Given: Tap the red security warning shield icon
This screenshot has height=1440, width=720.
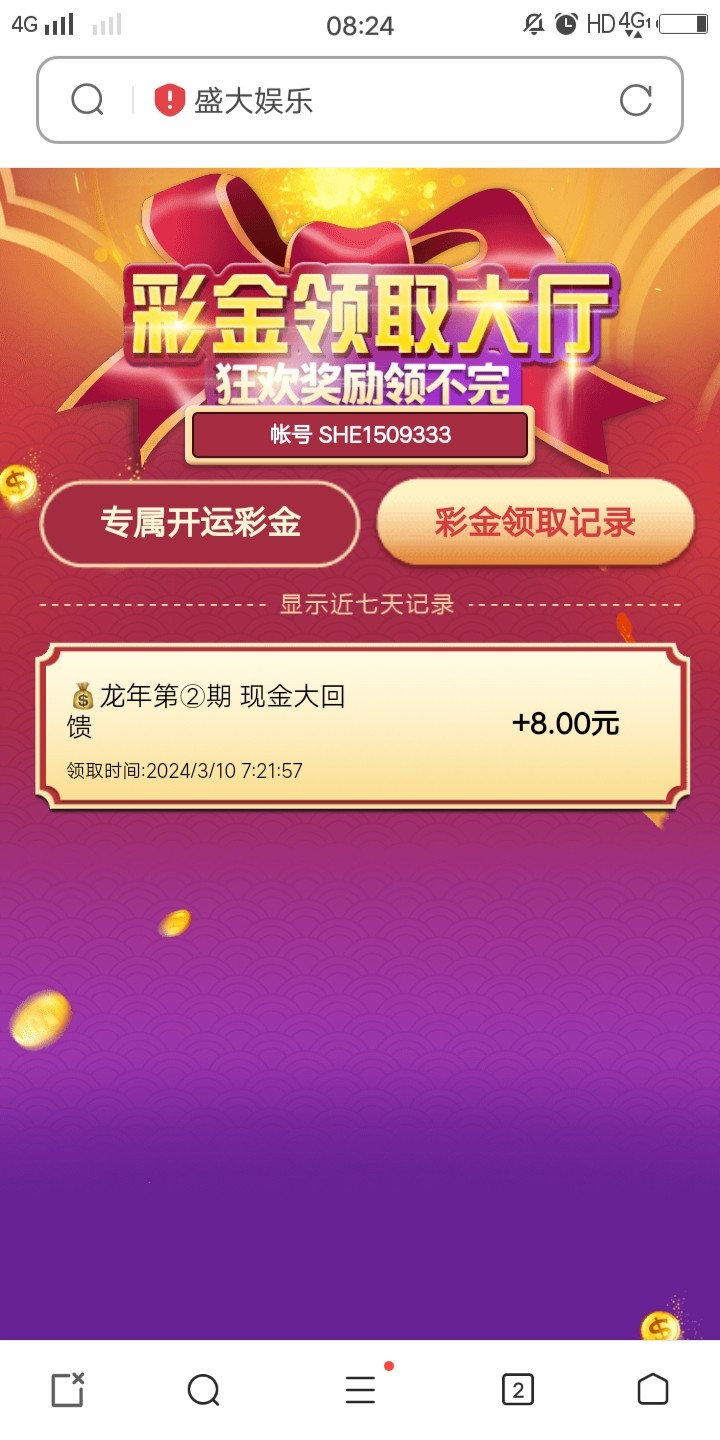Looking at the screenshot, I should 170,100.
